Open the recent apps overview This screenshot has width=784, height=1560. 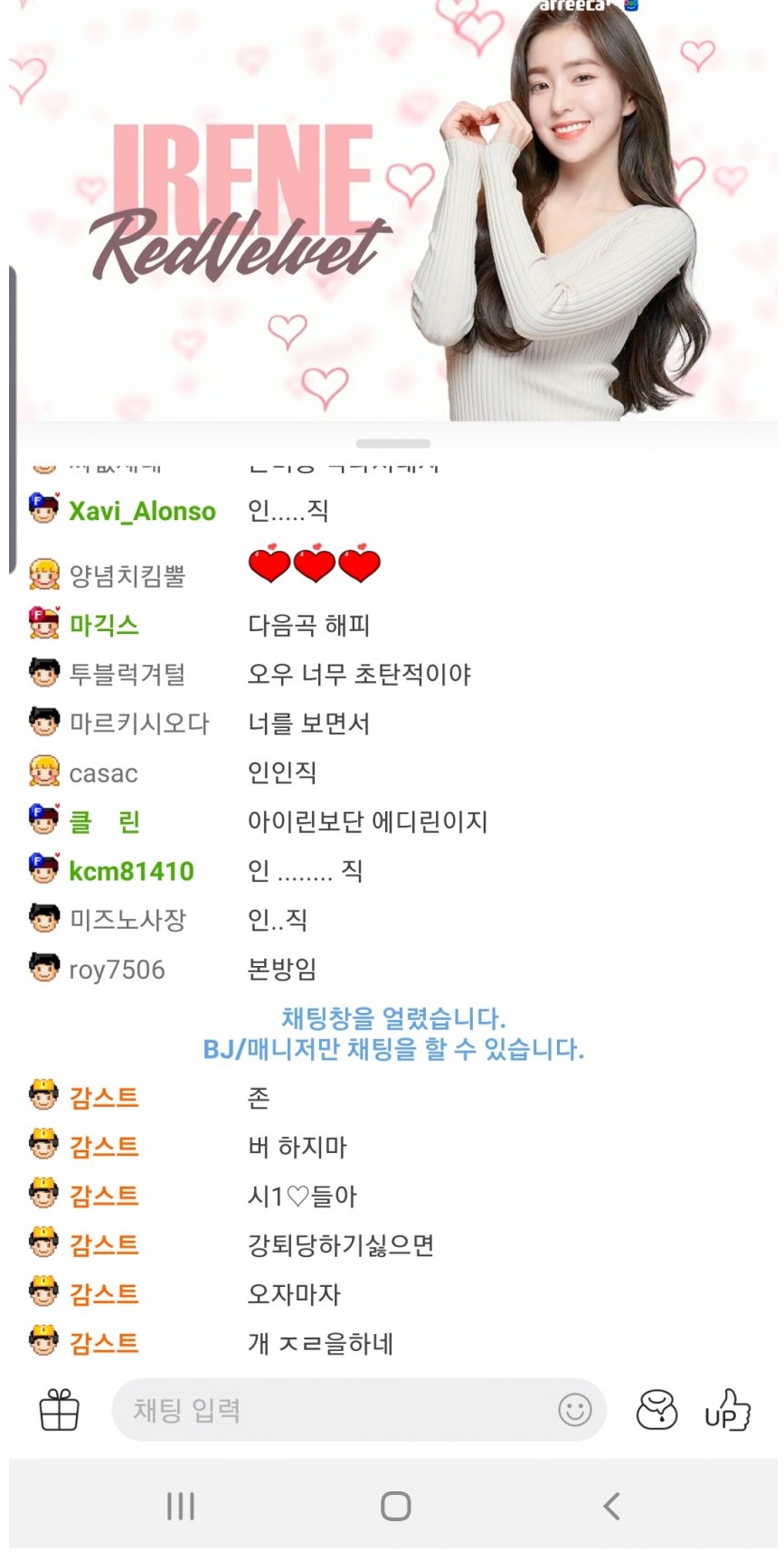[181, 1506]
